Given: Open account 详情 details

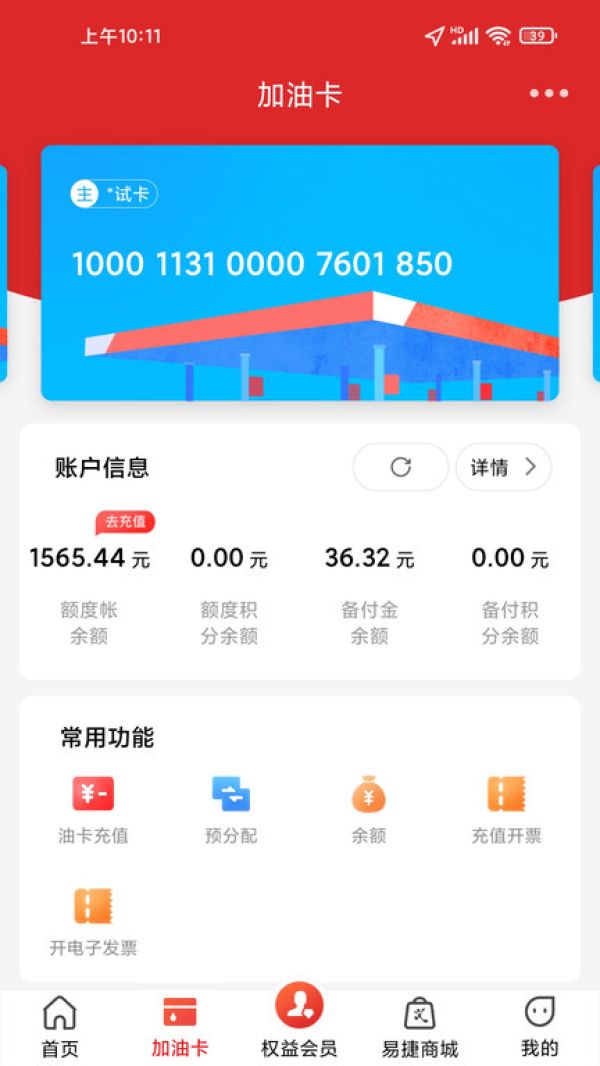Looking at the screenshot, I should [503, 467].
